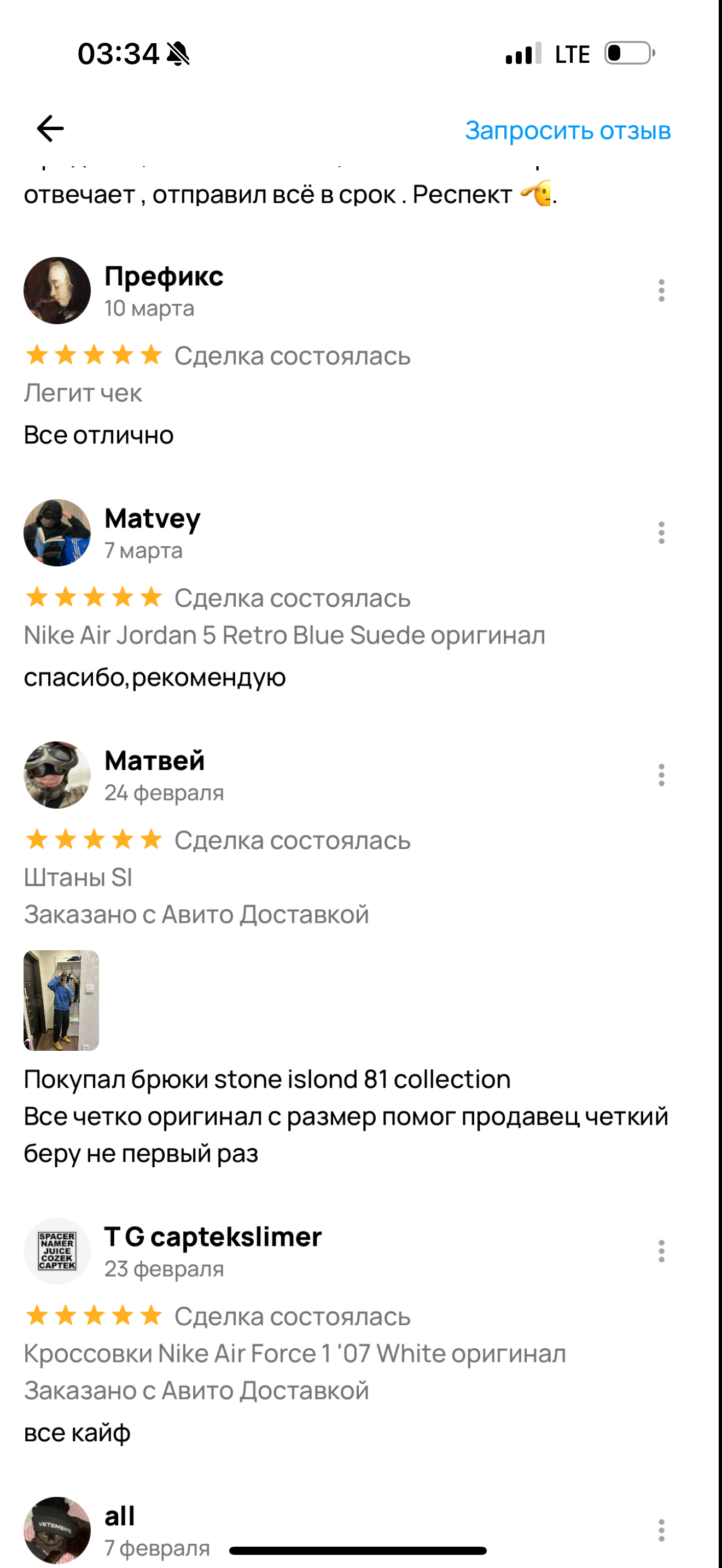This screenshot has width=722, height=1568.
Task: Open options menu for Матвей's review
Action: click(x=661, y=775)
